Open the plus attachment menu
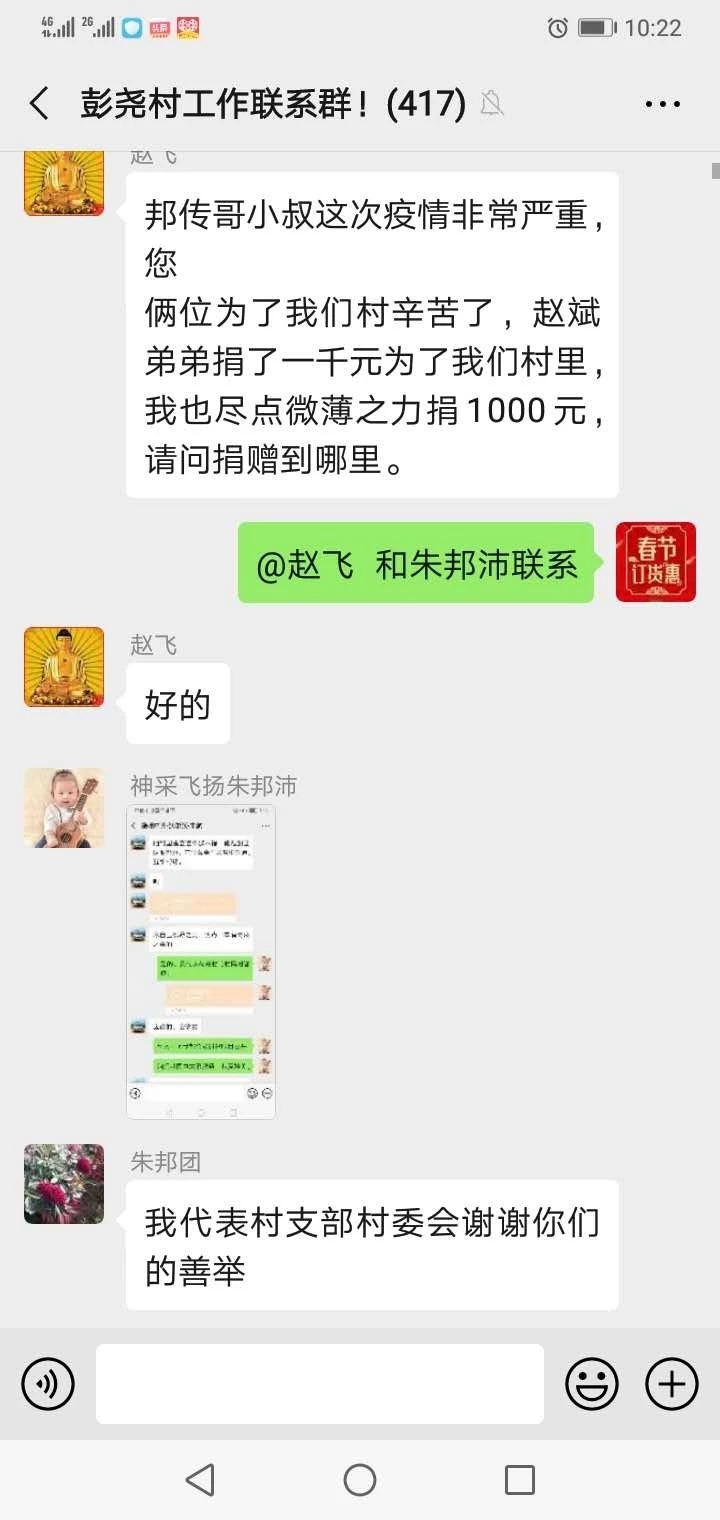Viewport: 720px width, 1520px height. tap(672, 1384)
